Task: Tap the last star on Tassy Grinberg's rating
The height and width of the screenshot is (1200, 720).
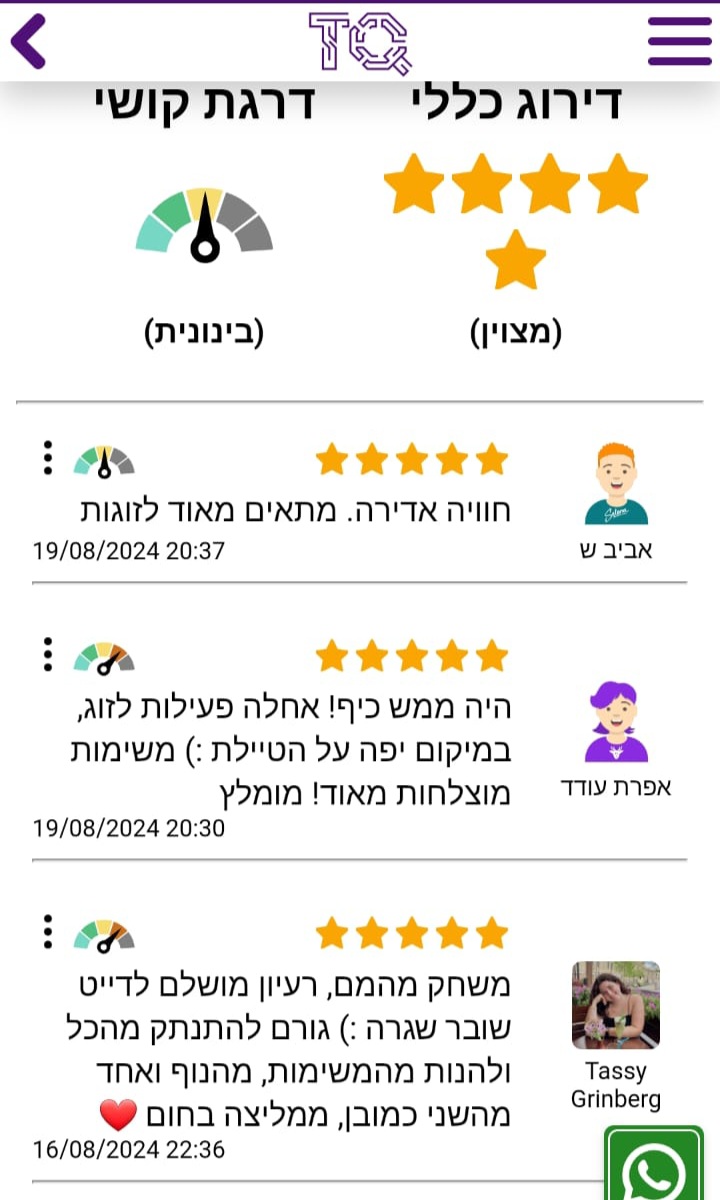Action: pos(490,933)
